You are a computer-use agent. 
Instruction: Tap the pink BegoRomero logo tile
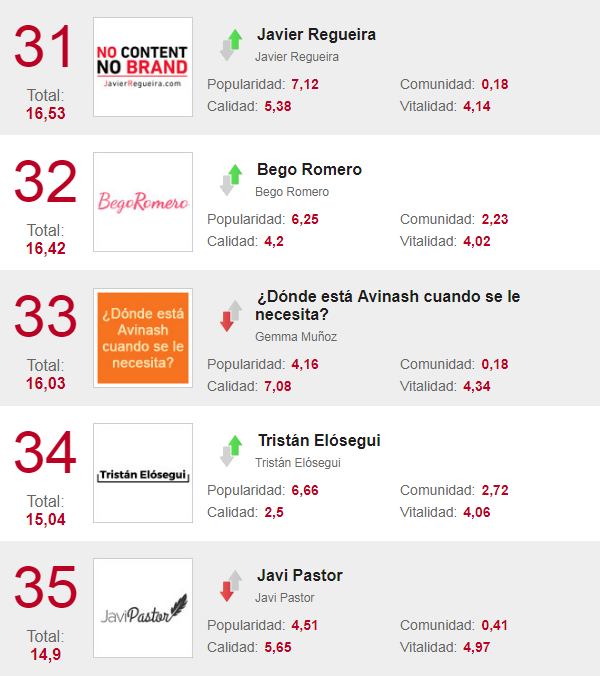(143, 202)
